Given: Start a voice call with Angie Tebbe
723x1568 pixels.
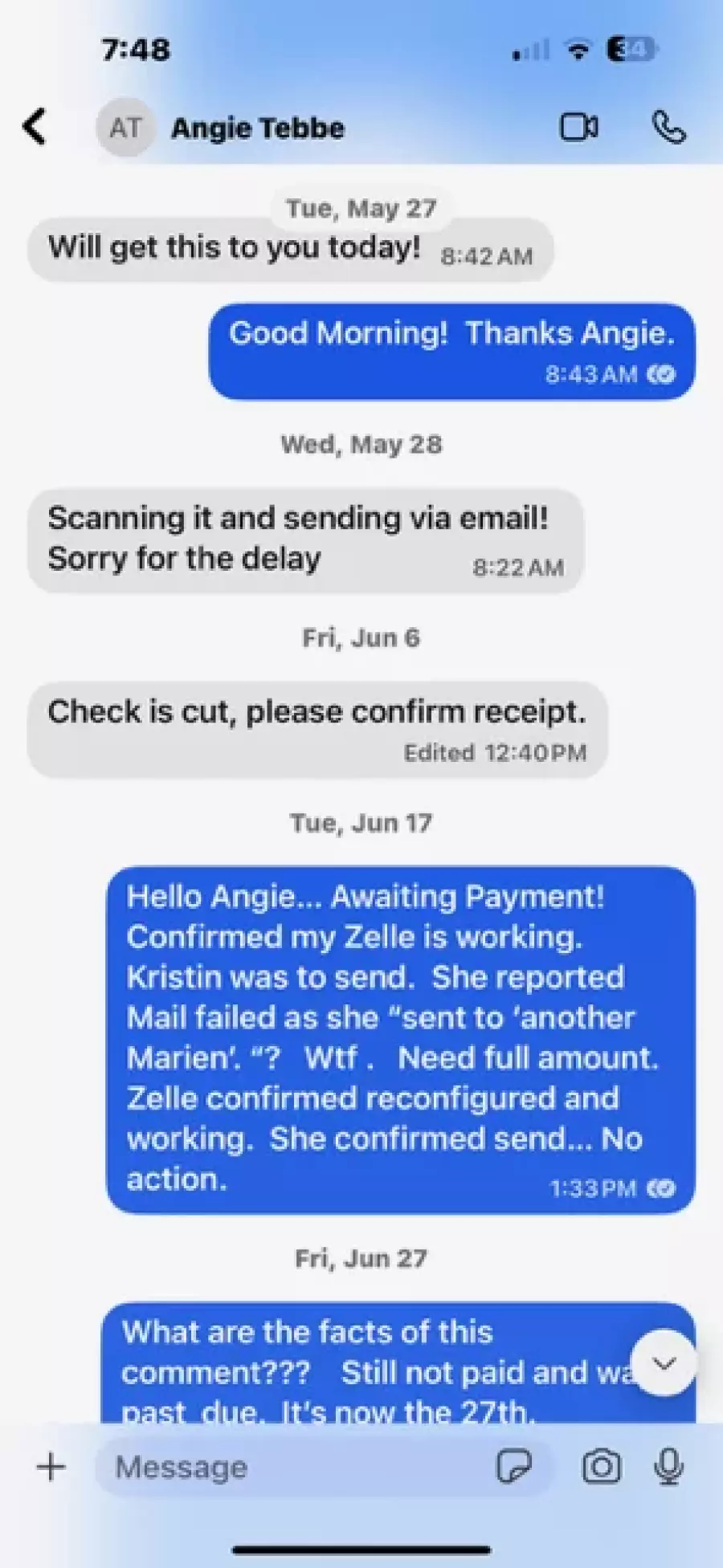Looking at the screenshot, I should tap(668, 127).
